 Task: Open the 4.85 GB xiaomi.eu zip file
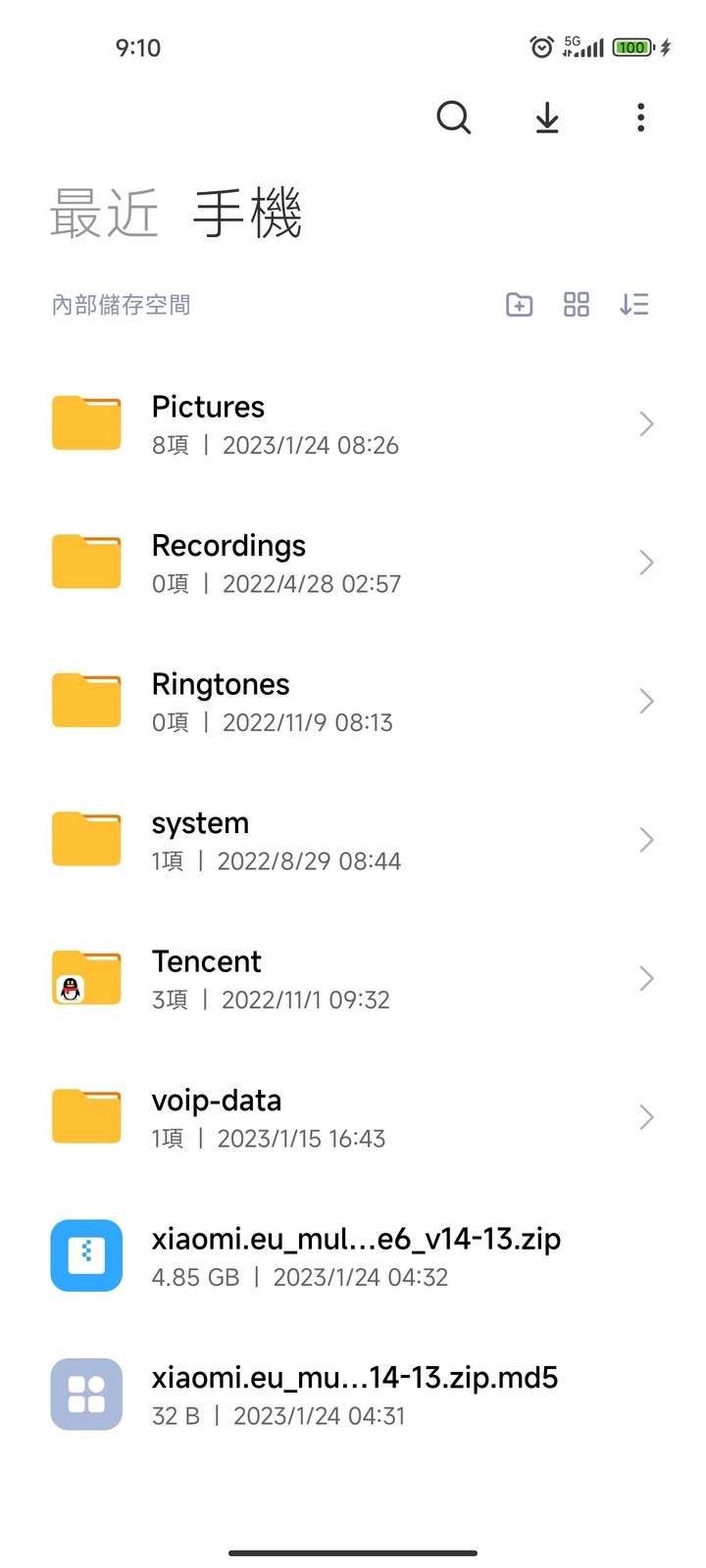coord(353,1256)
